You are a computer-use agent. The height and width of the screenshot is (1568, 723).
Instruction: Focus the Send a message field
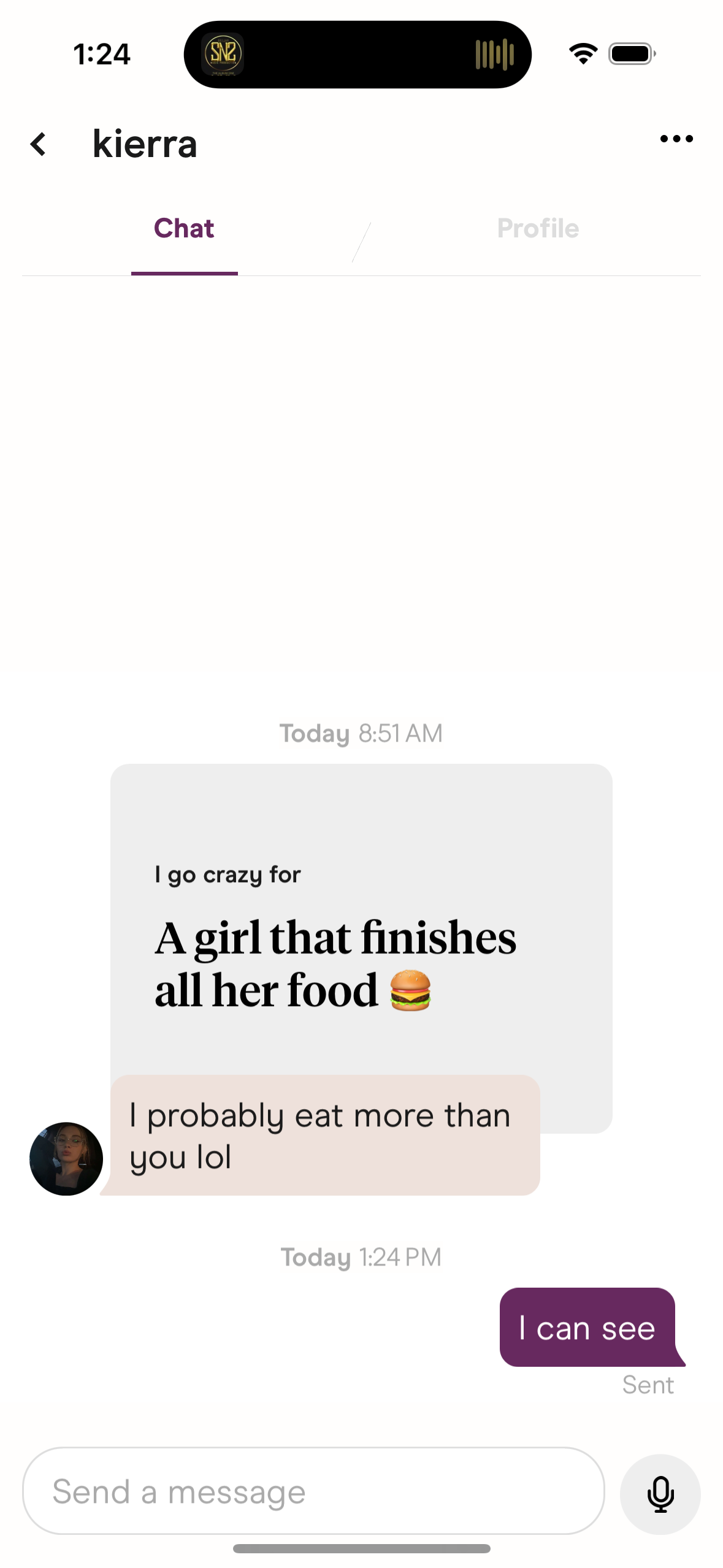point(313,1491)
